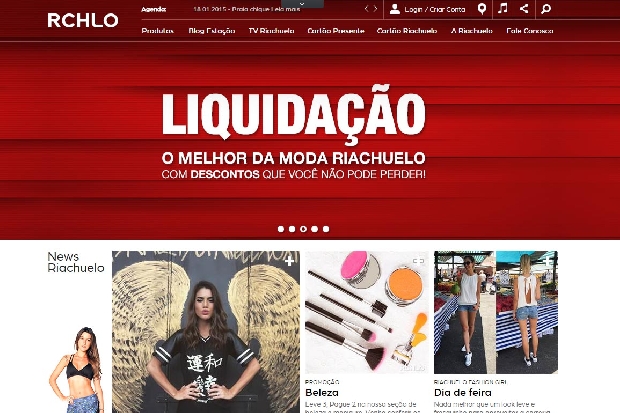The height and width of the screenshot is (413, 620).
Task: Show next agenda item arrow
Action: click(x=376, y=9)
